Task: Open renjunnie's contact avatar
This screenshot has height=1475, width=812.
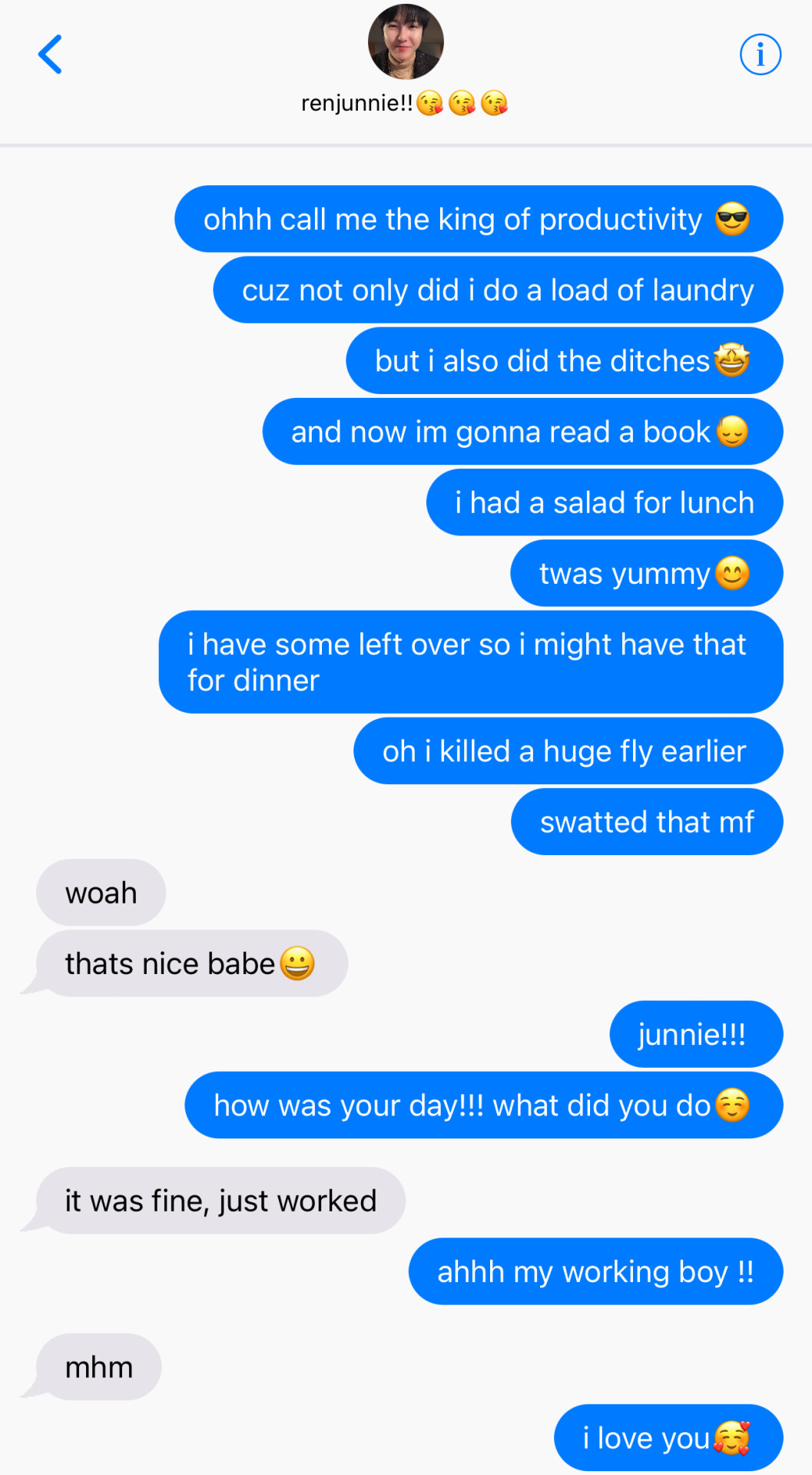Action: click(406, 42)
